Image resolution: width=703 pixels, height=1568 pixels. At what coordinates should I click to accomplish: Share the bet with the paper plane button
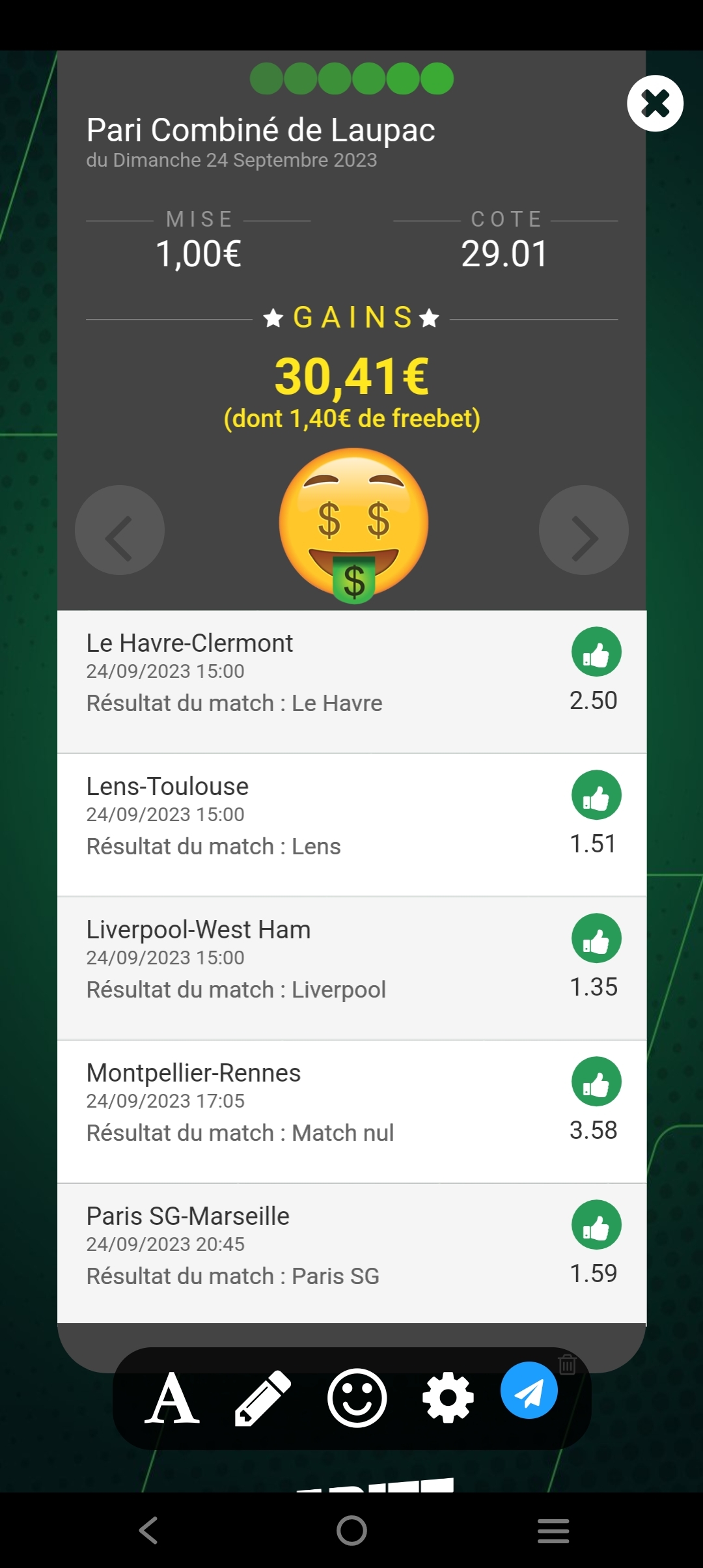coord(529,1391)
